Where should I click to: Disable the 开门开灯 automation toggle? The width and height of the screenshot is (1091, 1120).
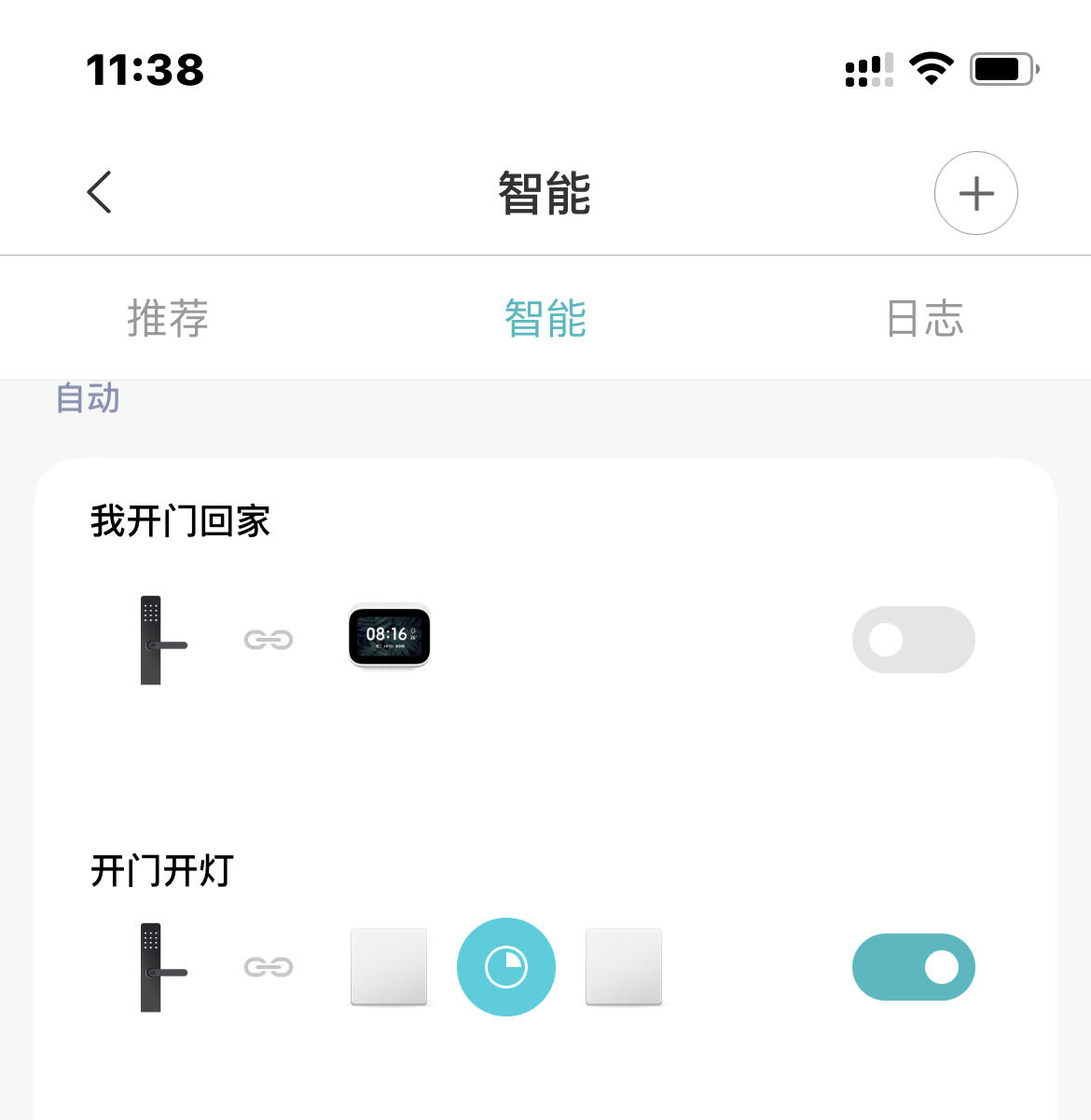(913, 967)
